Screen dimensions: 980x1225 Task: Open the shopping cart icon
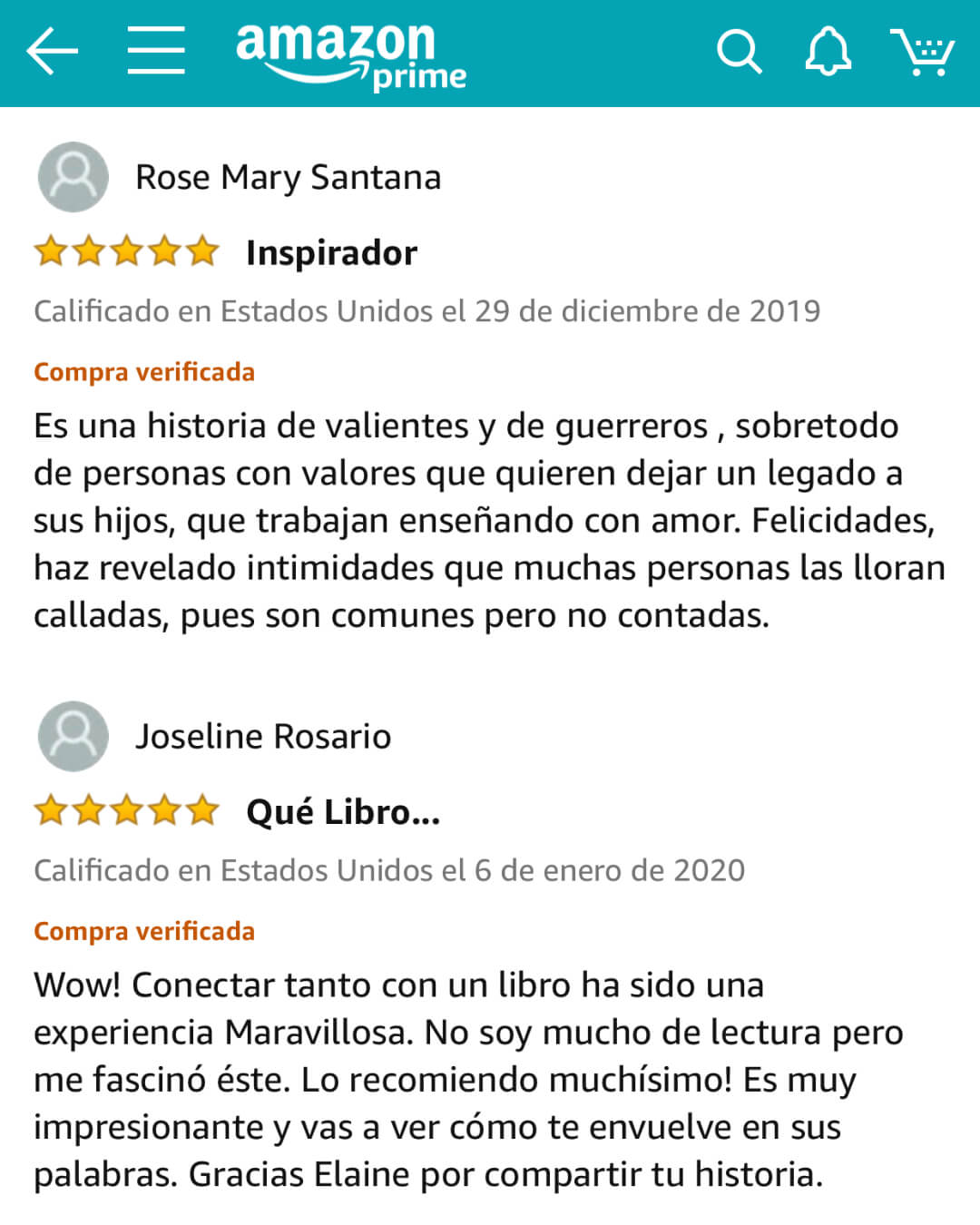click(925, 52)
